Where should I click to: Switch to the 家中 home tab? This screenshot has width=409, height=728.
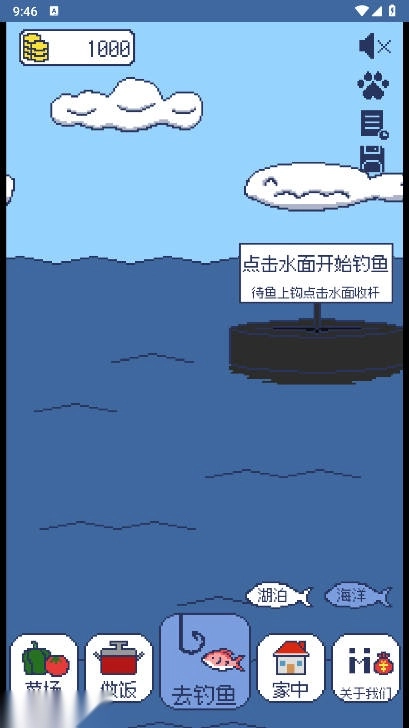click(x=291, y=668)
